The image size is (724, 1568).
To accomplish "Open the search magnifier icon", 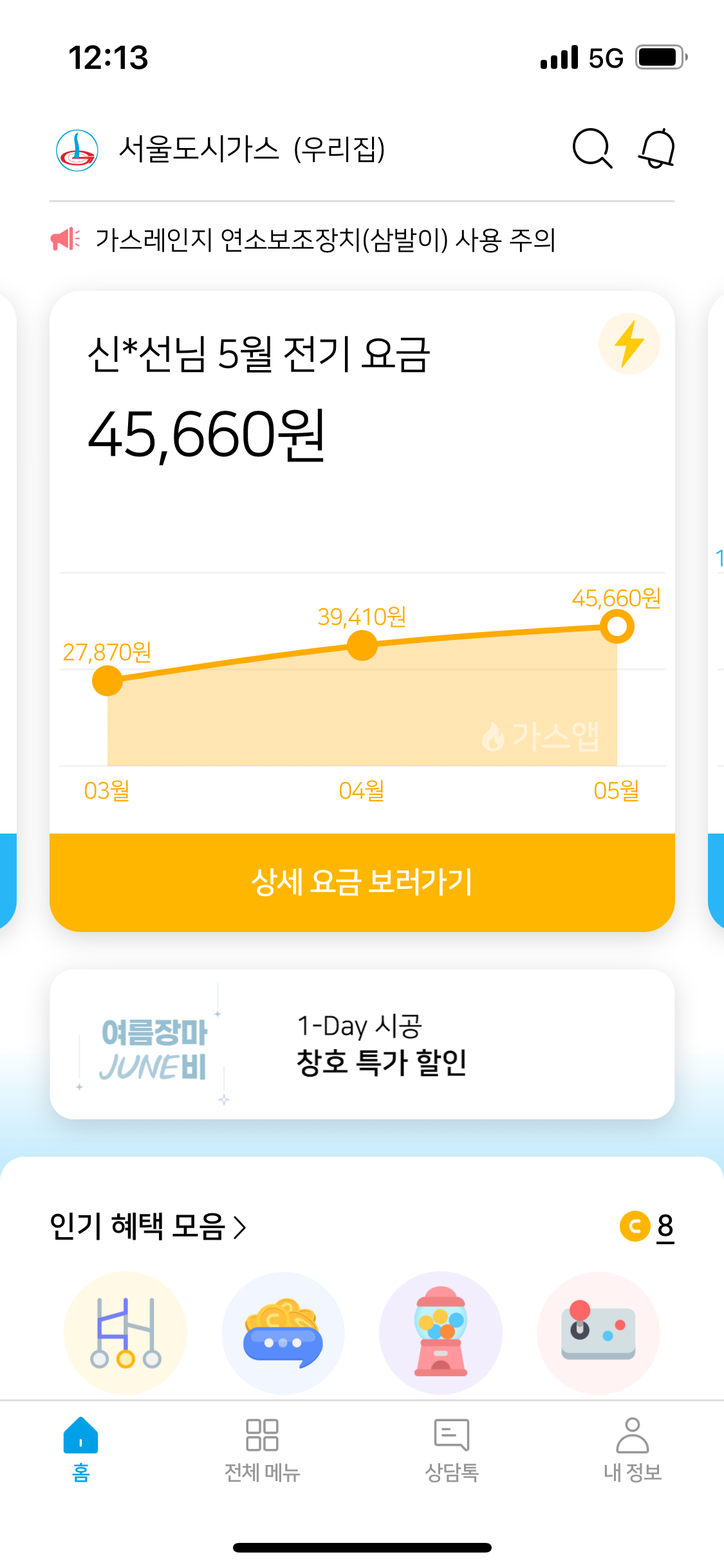I will (592, 149).
